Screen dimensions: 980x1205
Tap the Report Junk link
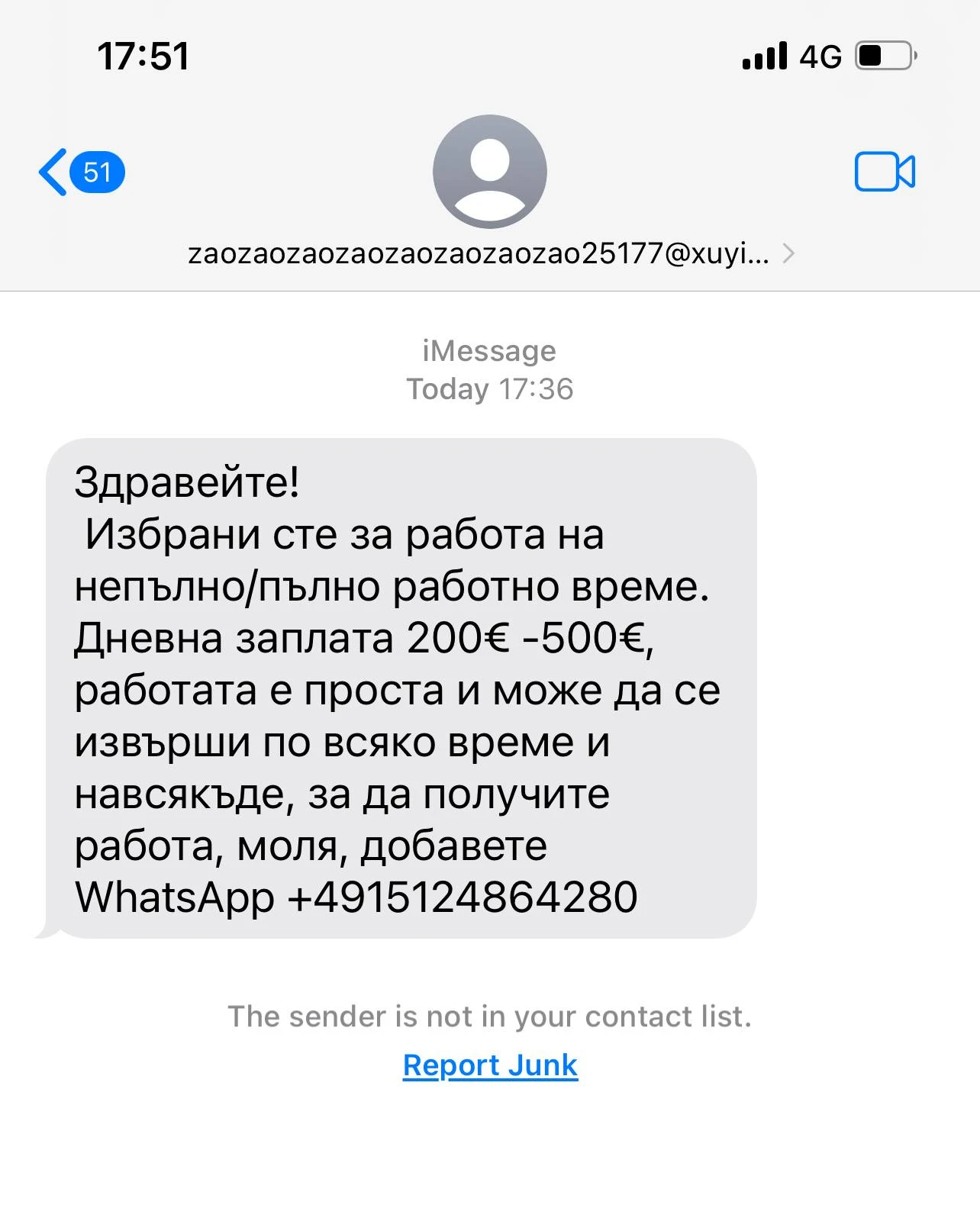(490, 1065)
